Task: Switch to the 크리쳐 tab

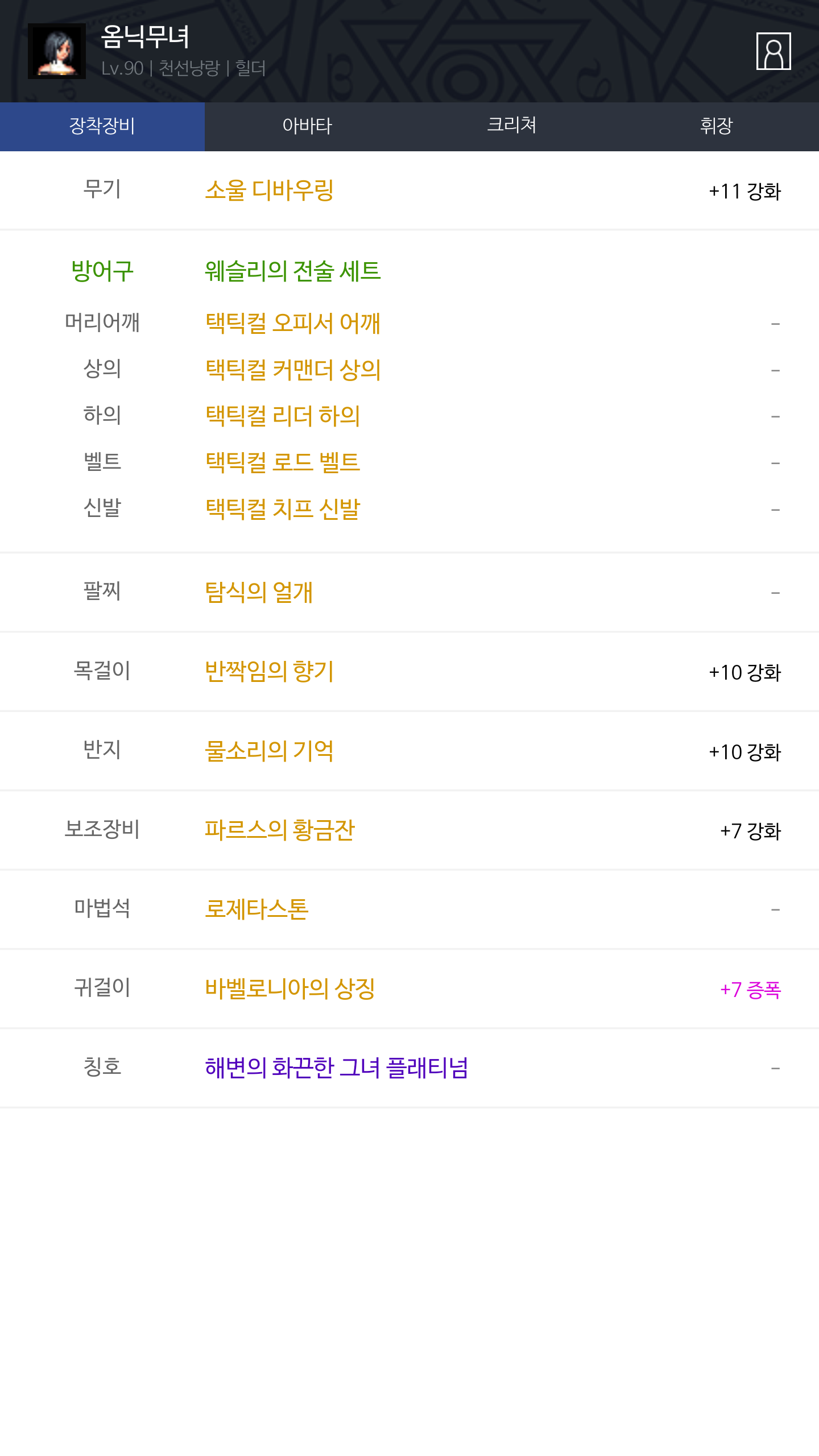Action: pyautogui.click(x=512, y=126)
